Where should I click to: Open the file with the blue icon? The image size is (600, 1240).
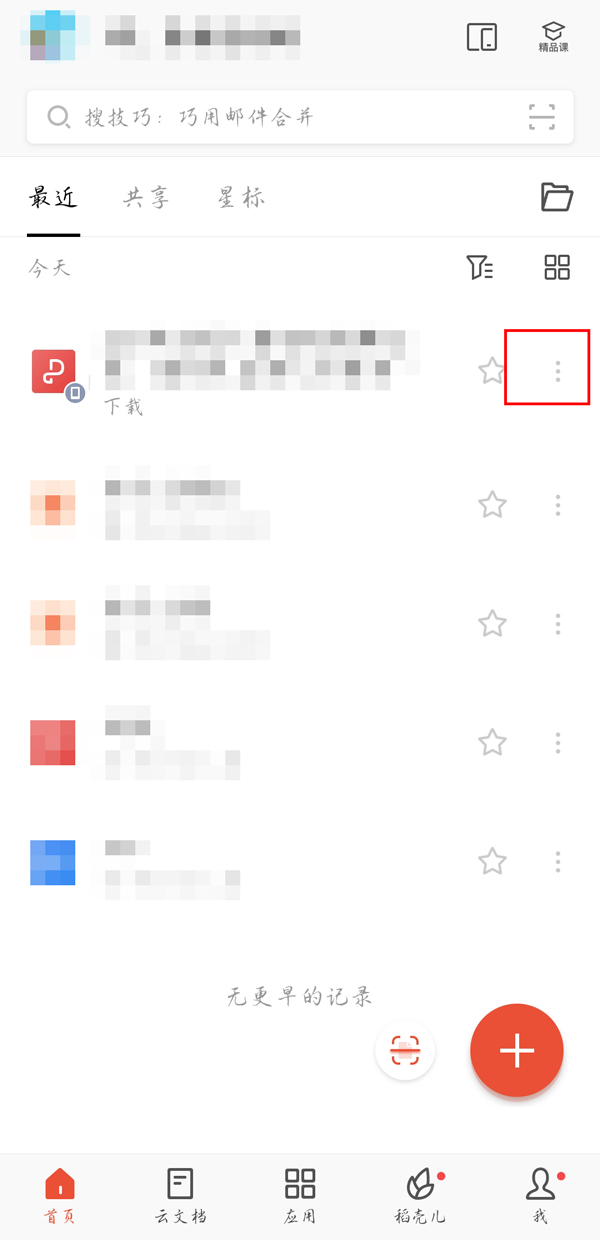(200, 862)
